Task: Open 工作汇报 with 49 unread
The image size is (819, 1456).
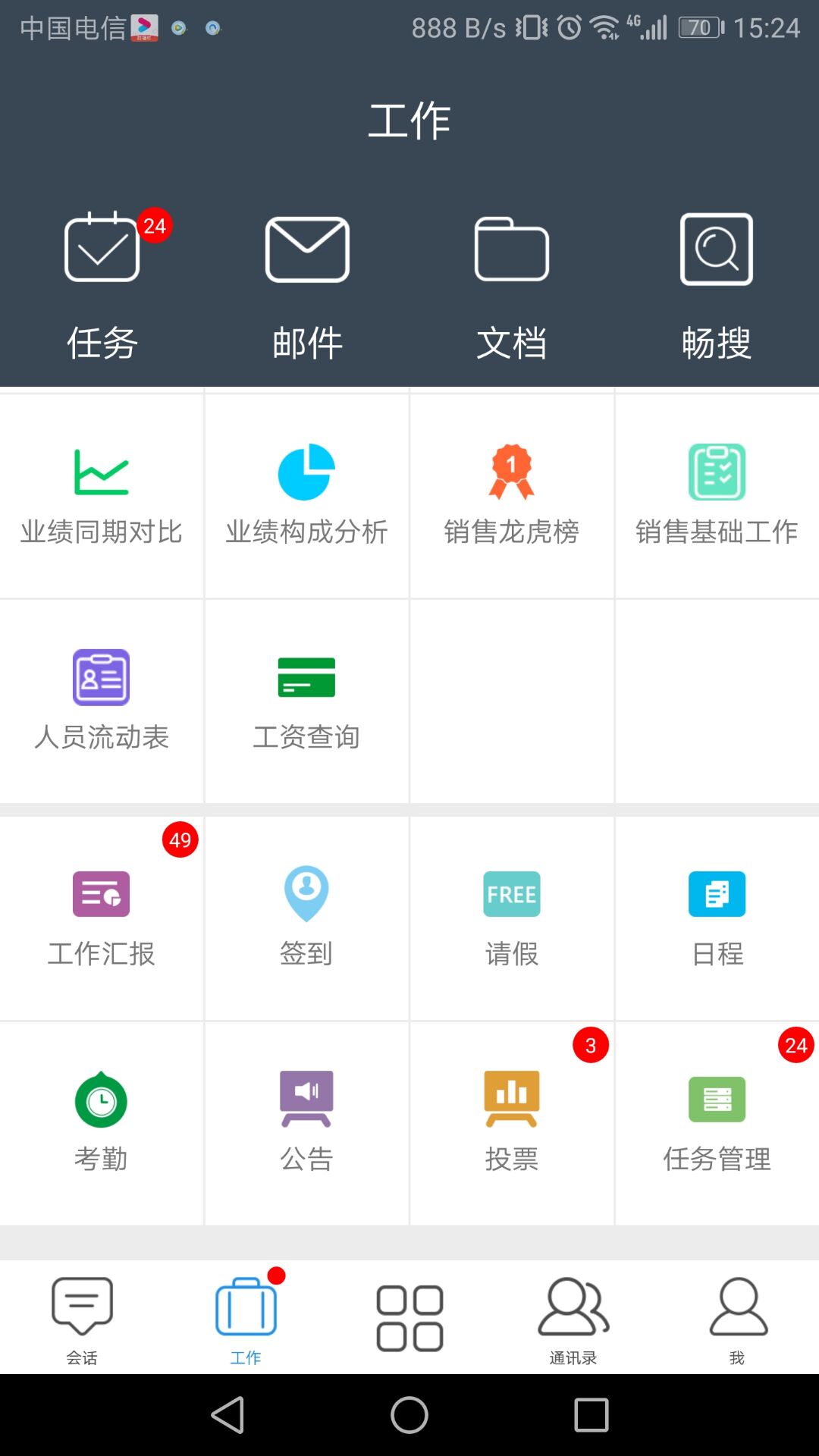Action: [102, 918]
